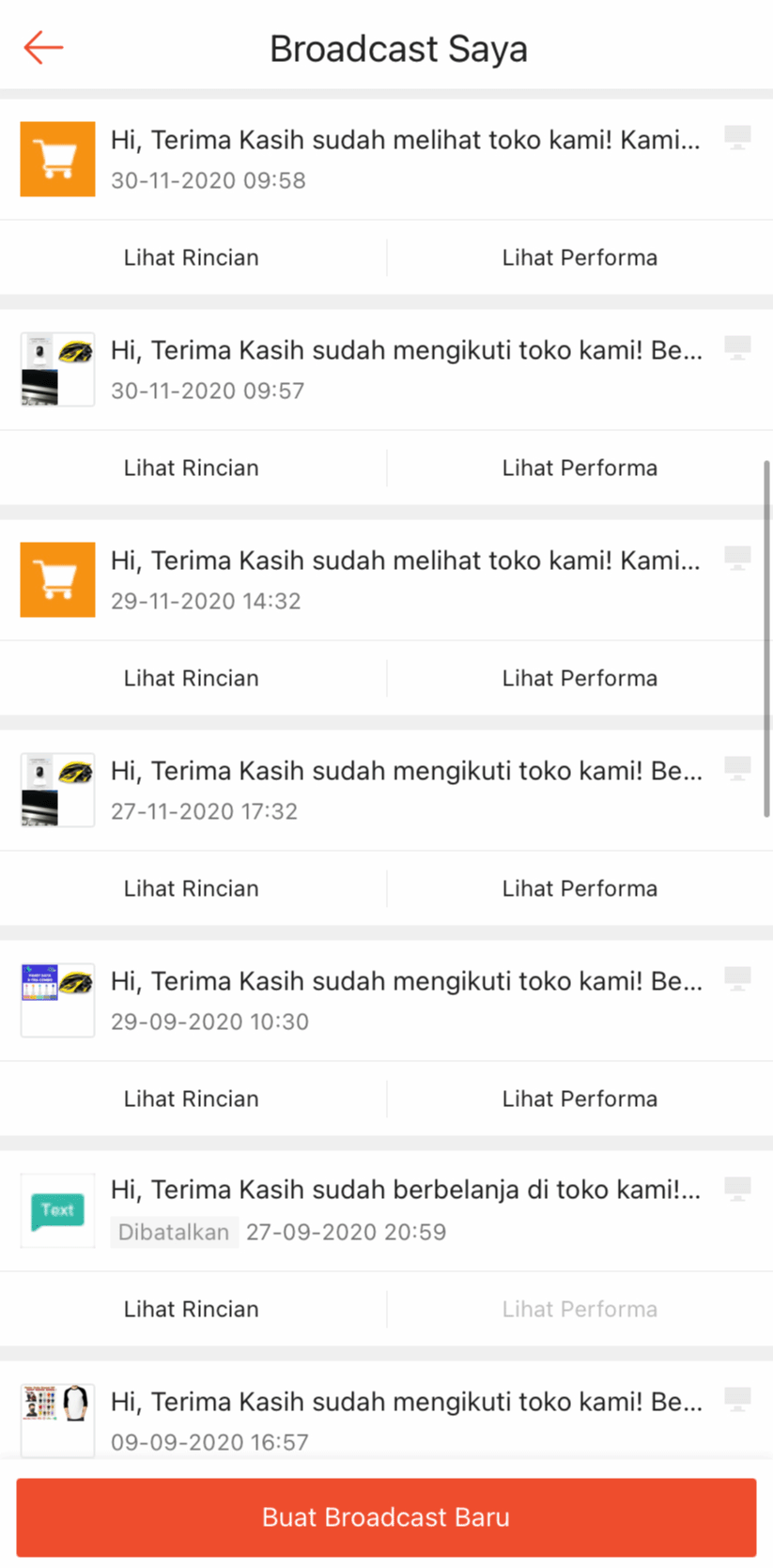Tap Lihat Rincian for 30-11-2020 09:57 broadcast
The image size is (773, 1568).
point(192,468)
